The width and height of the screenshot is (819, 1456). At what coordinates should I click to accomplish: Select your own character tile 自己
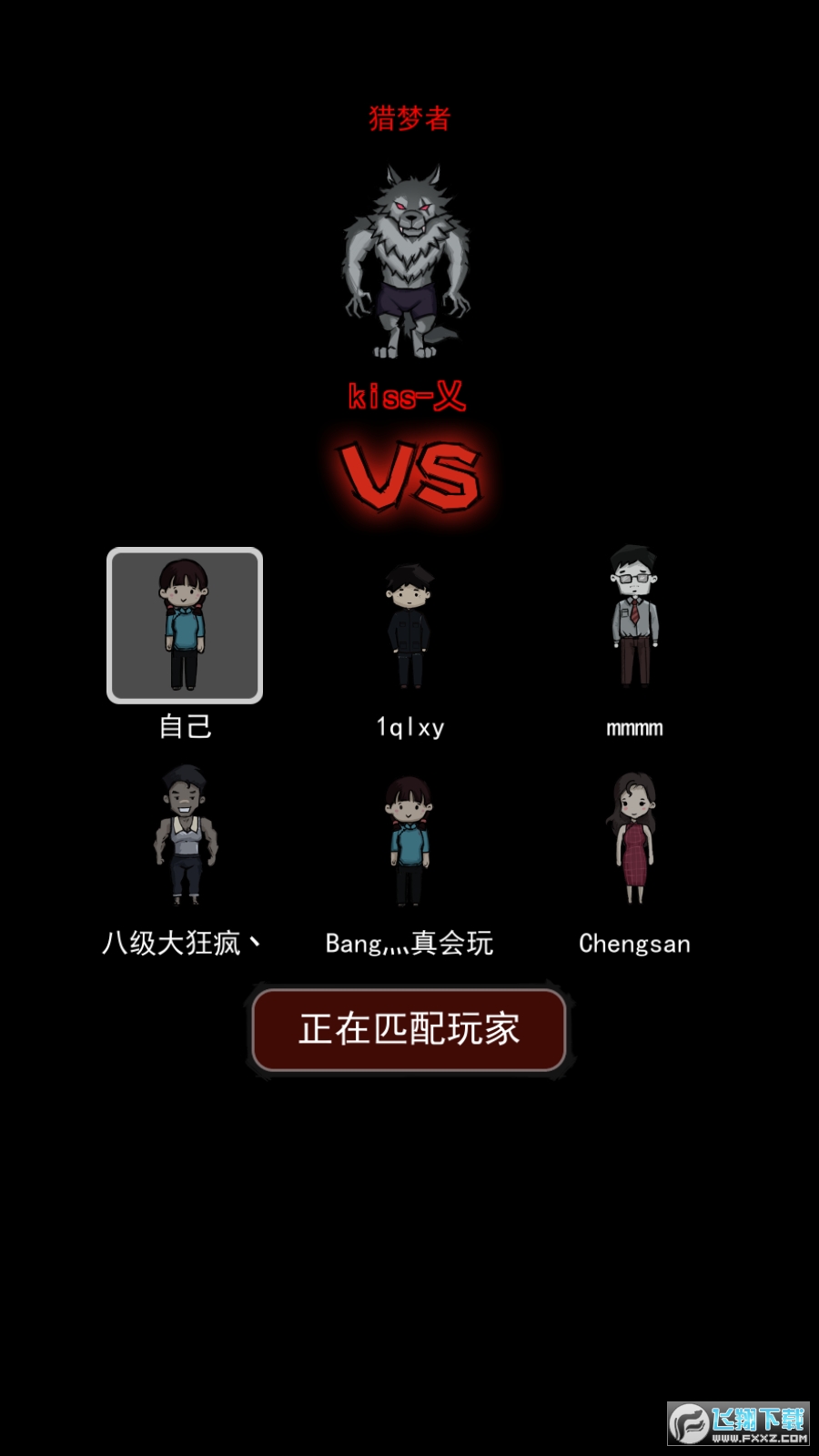click(185, 626)
